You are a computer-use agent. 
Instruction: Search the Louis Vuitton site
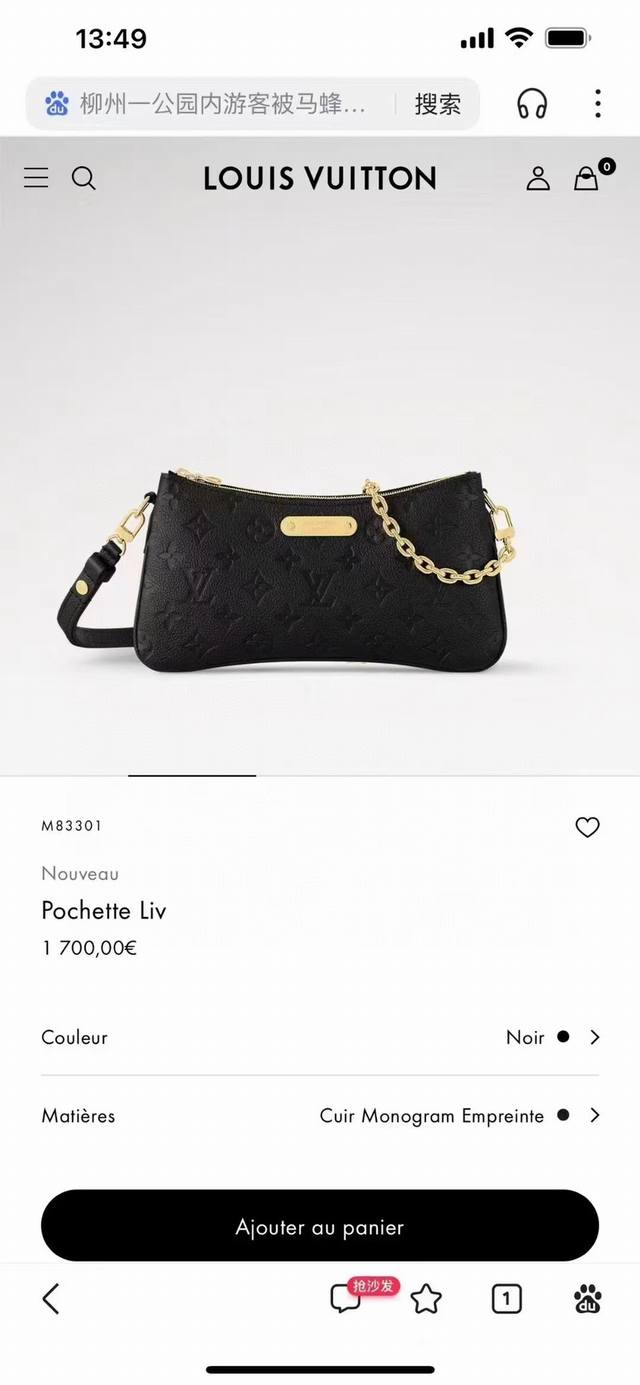(84, 178)
